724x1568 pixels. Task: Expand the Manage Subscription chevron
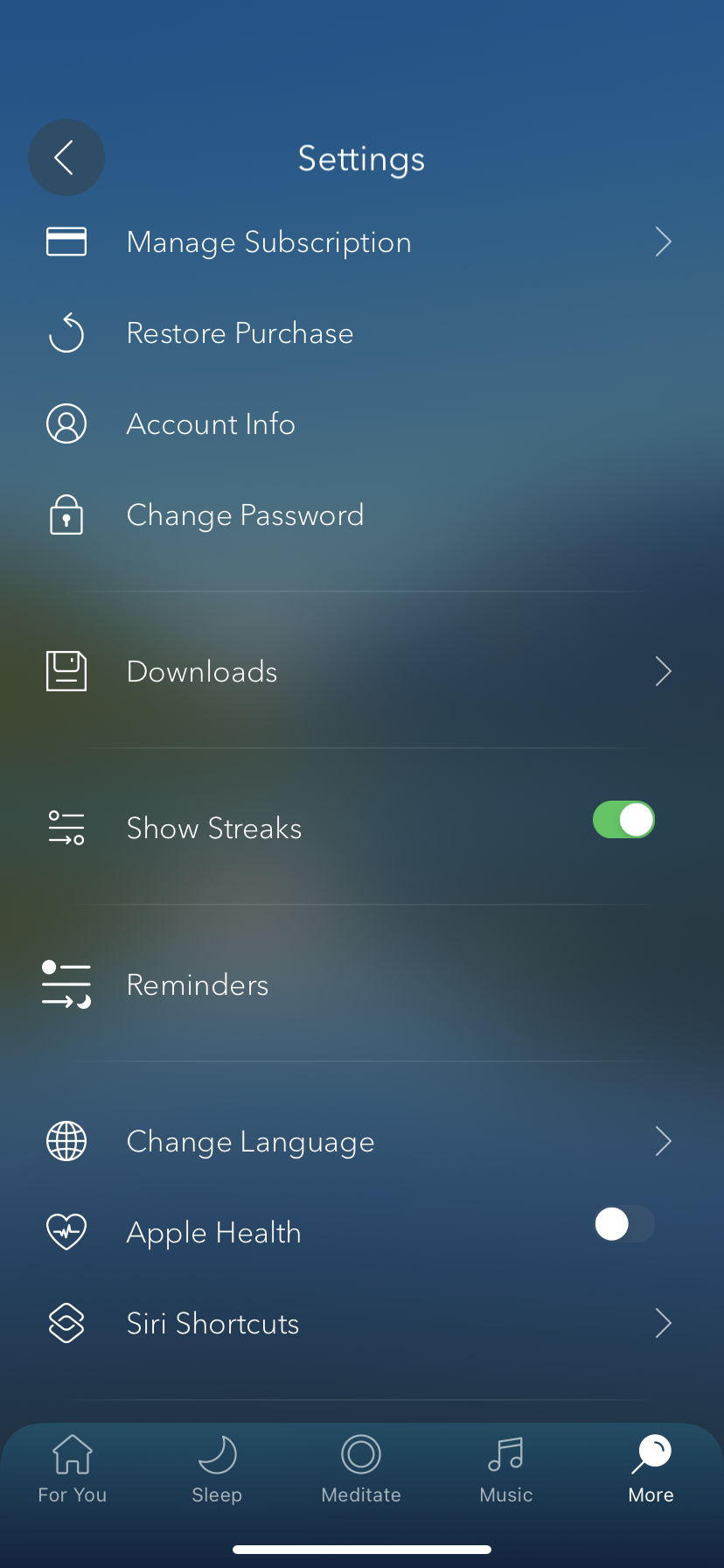tap(663, 241)
